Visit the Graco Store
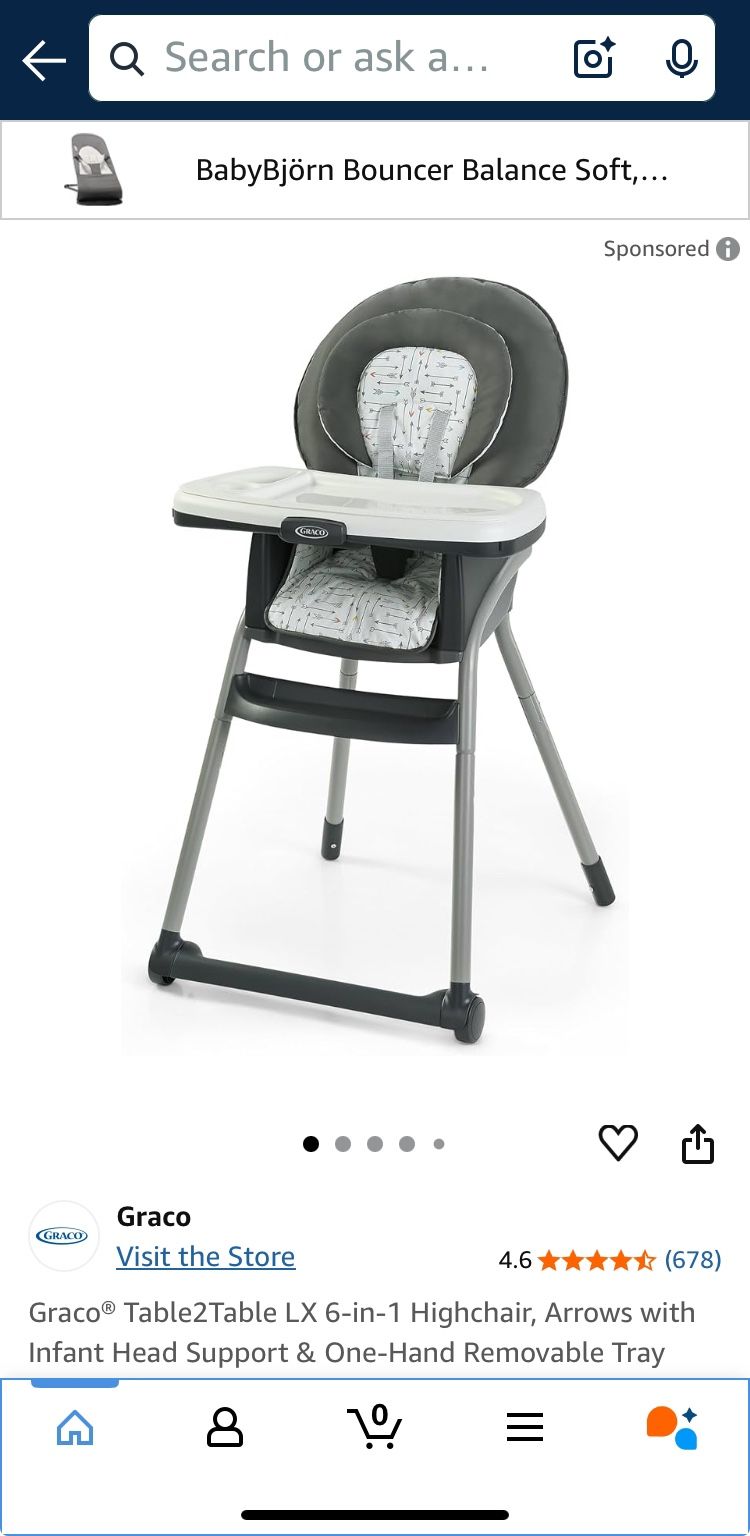 tap(206, 1257)
